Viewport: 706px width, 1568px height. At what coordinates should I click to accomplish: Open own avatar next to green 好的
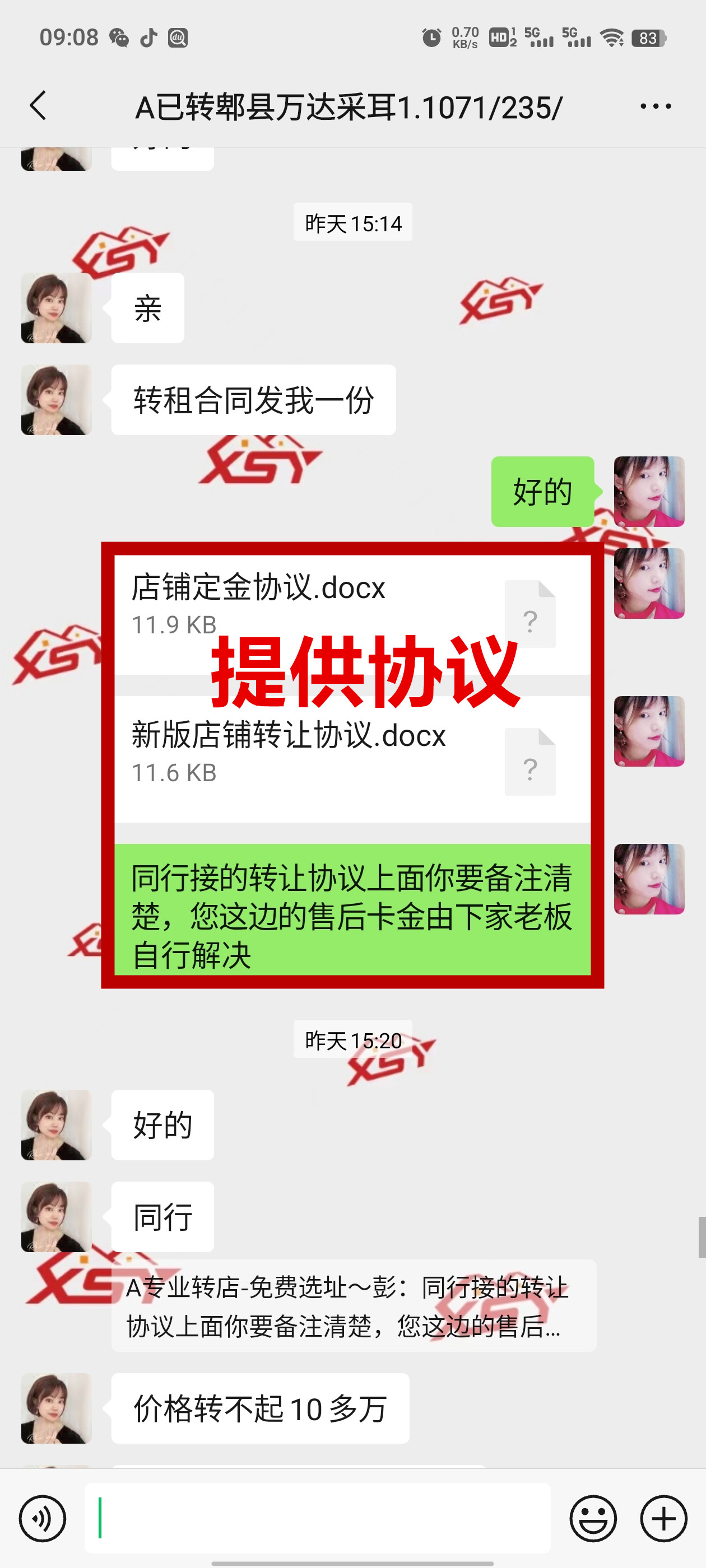coord(649,491)
